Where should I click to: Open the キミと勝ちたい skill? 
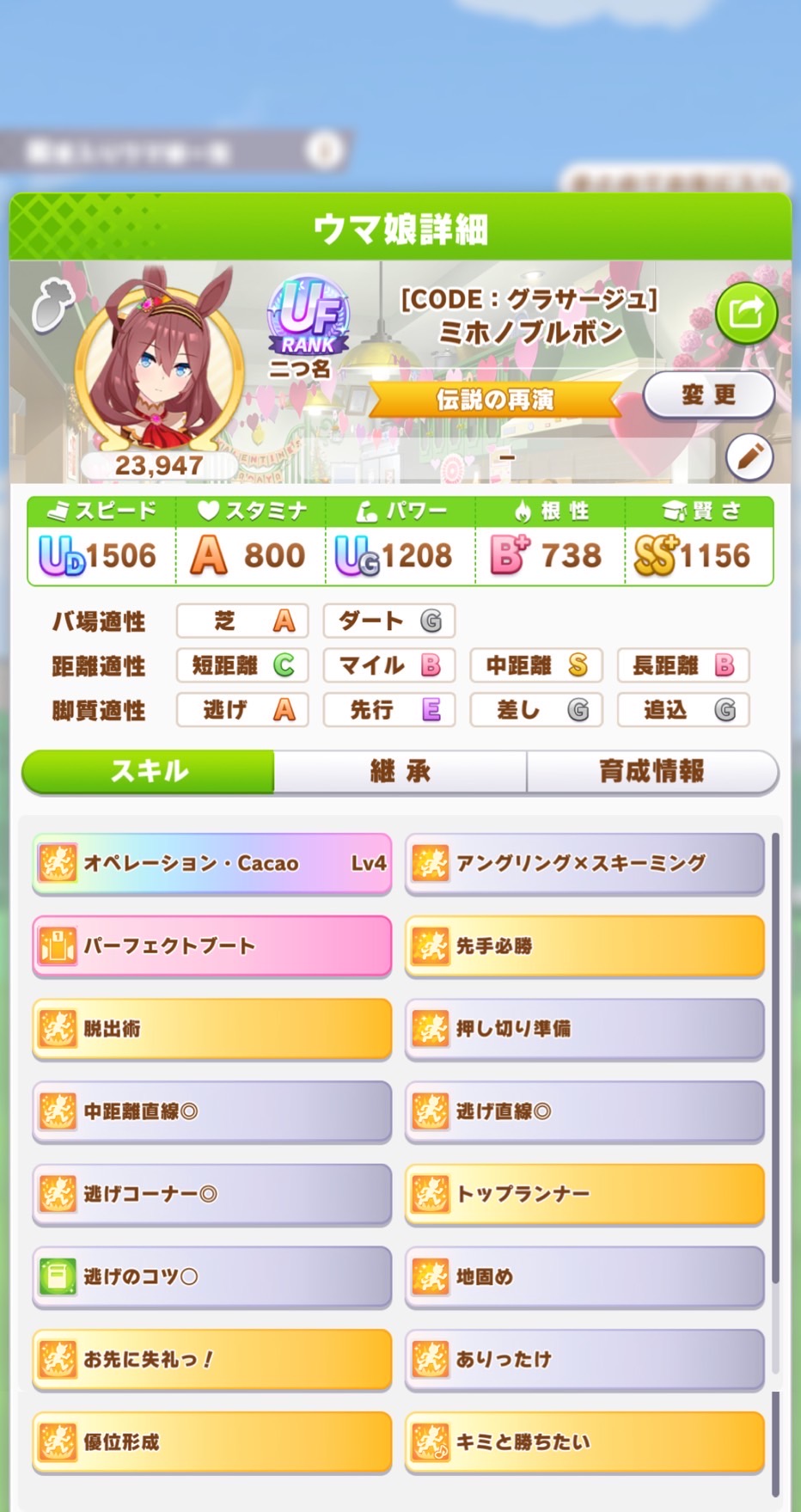(584, 1441)
